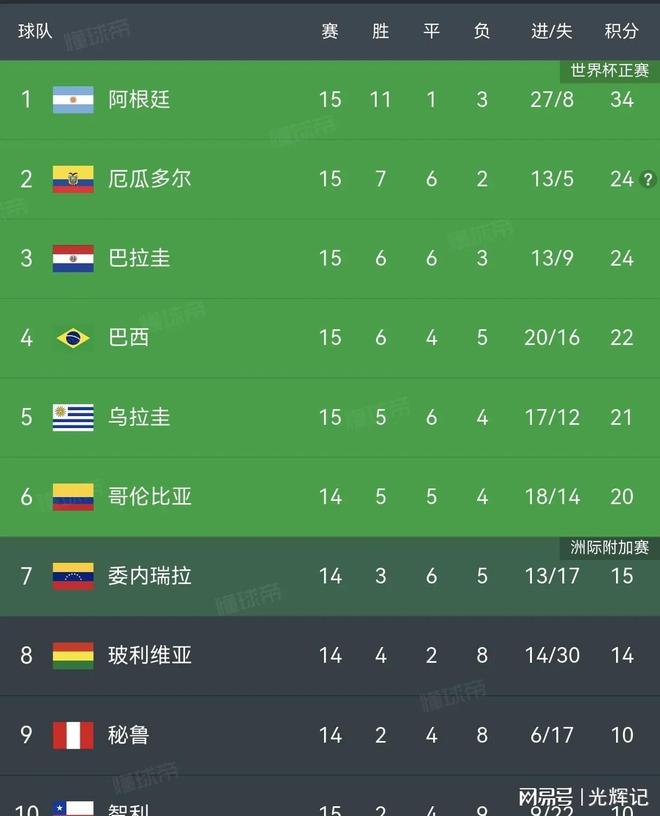Select the 巴西 team row
Screen dimensions: 660x816
[x=129, y=337]
